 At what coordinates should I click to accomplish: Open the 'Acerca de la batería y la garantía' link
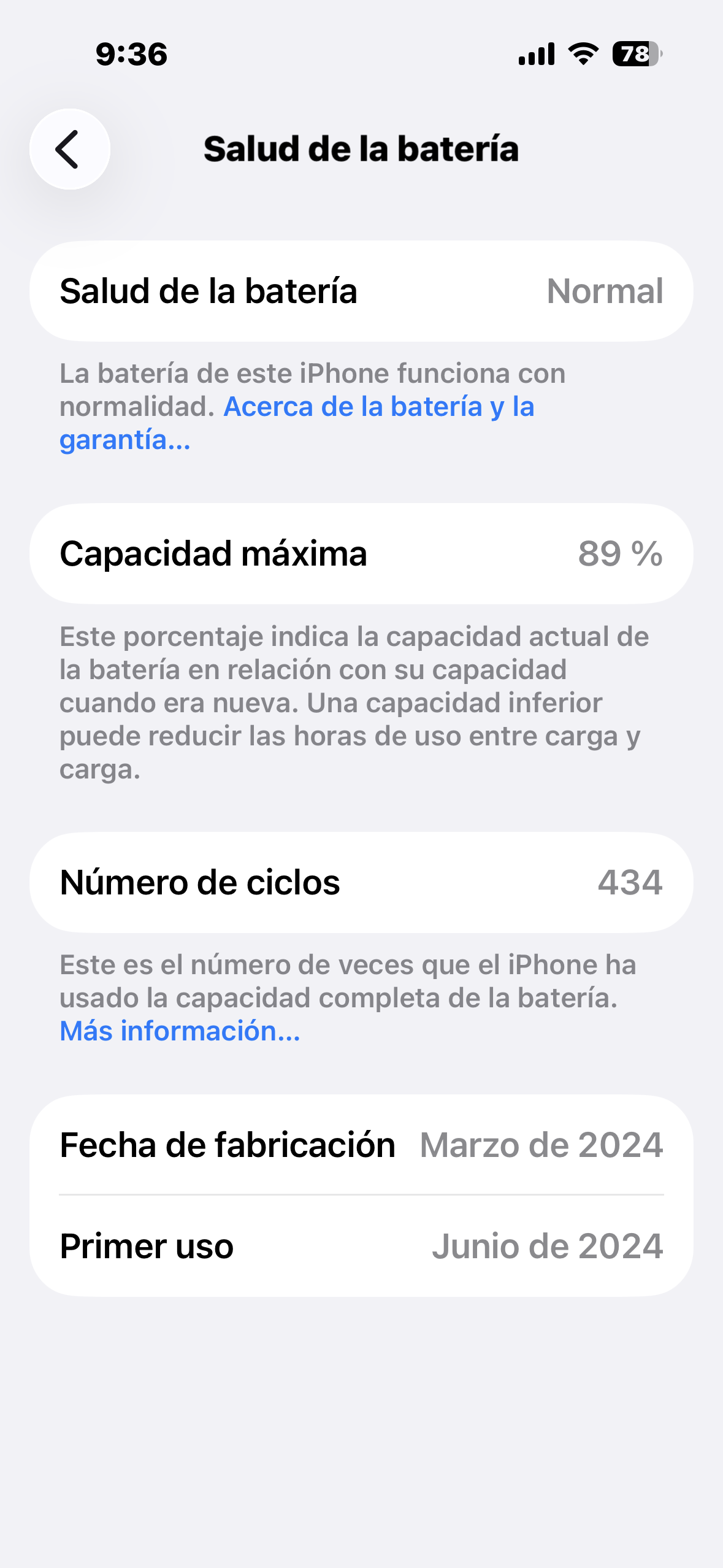[x=378, y=407]
